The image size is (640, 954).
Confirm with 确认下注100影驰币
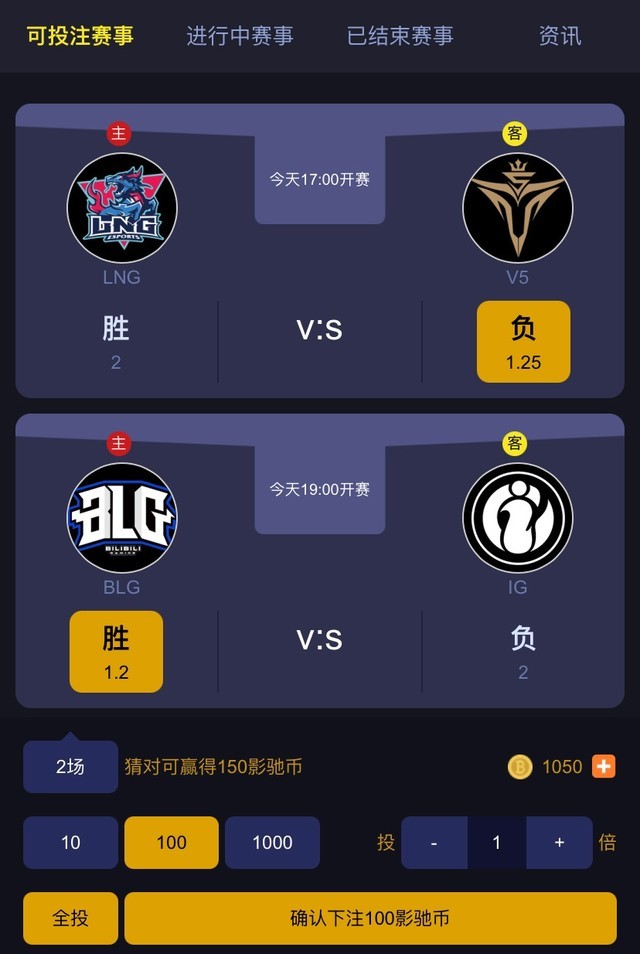click(x=370, y=918)
